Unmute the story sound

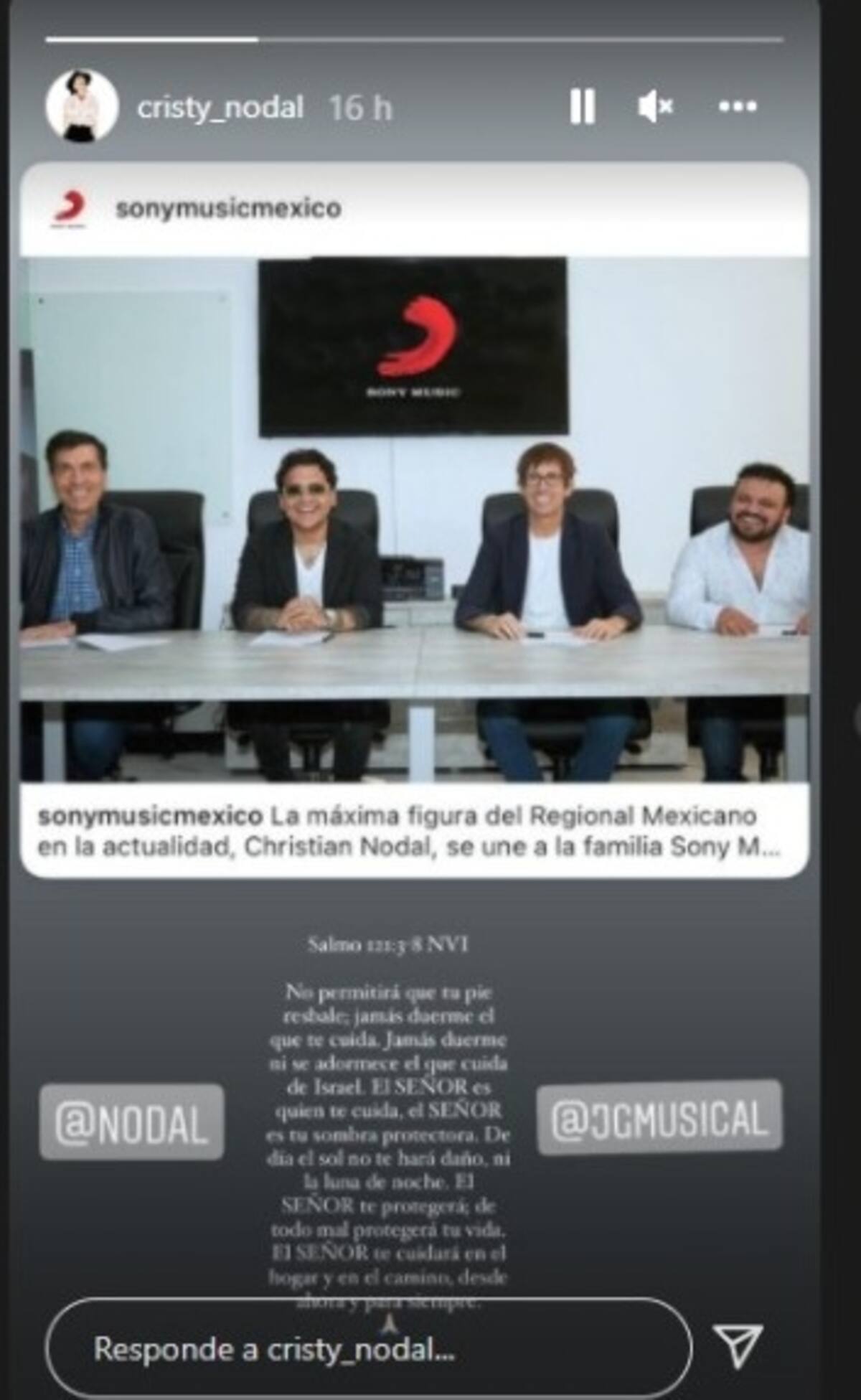click(655, 107)
